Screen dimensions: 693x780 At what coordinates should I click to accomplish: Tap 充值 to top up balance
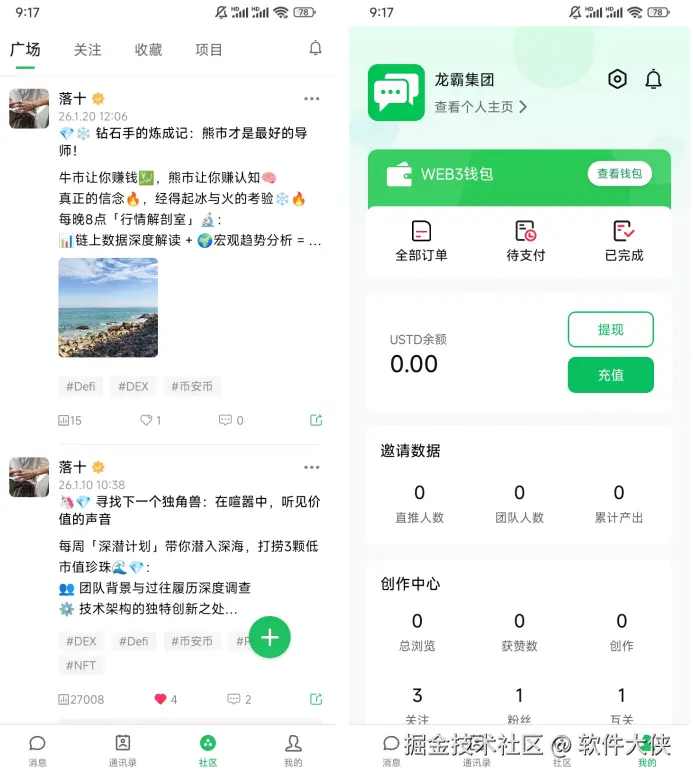[x=610, y=375]
